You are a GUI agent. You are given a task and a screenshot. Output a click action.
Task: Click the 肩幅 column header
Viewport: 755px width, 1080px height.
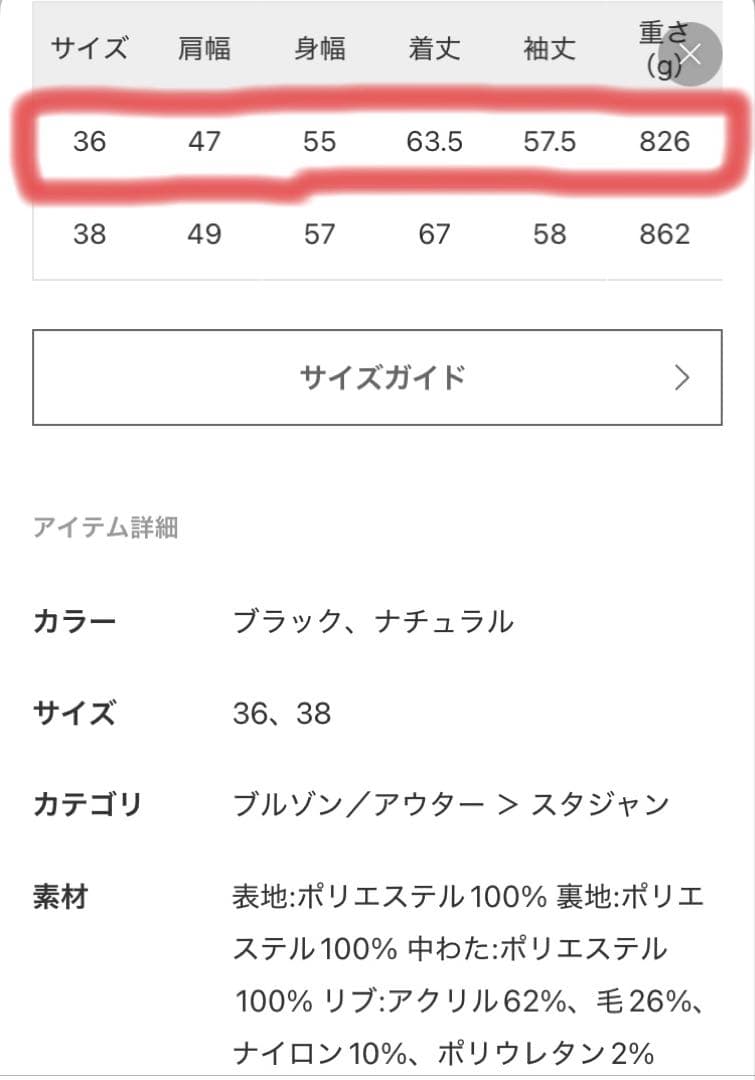(x=205, y=48)
